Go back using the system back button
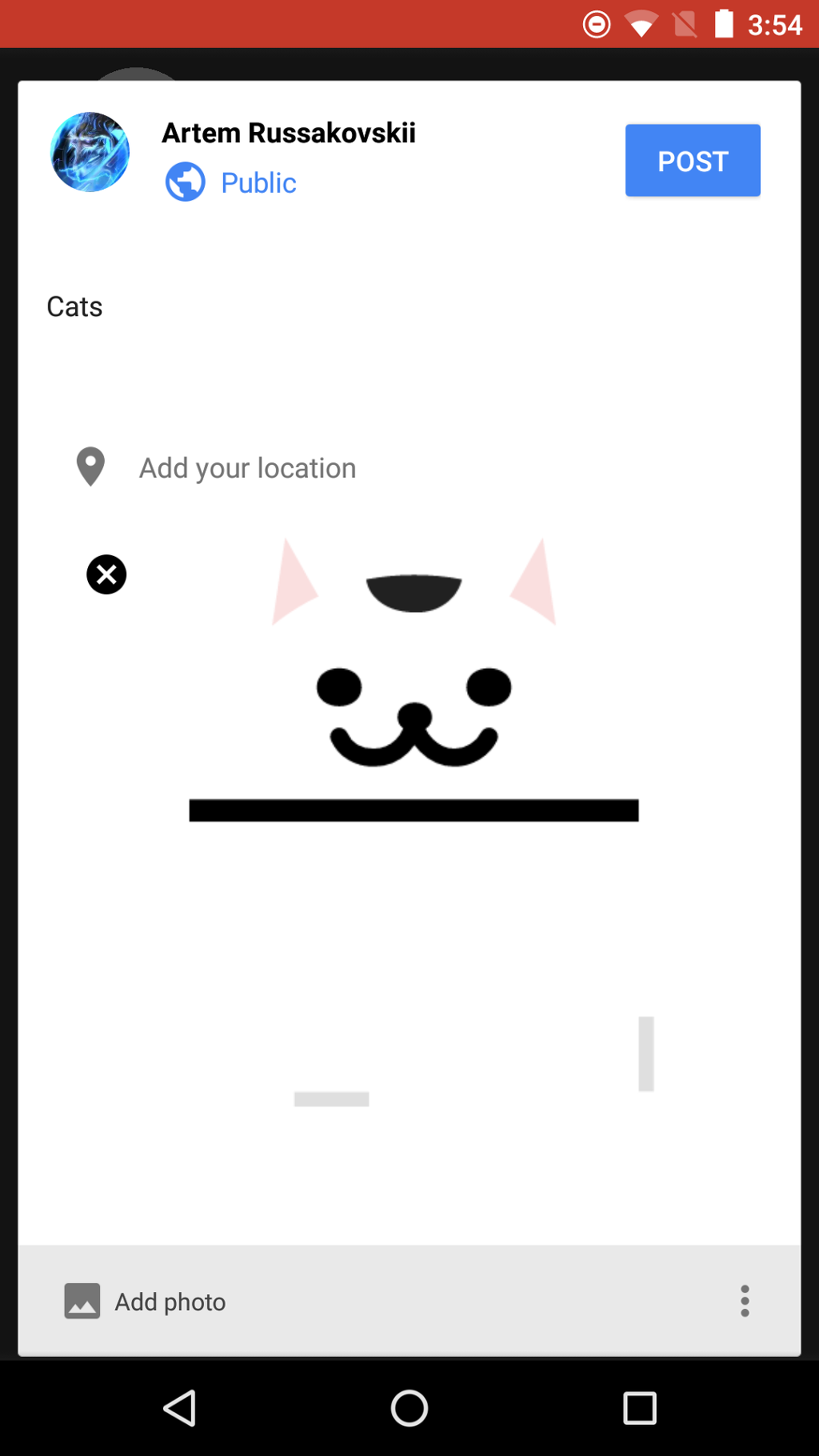Viewport: 819px width, 1456px height. coord(180,1408)
